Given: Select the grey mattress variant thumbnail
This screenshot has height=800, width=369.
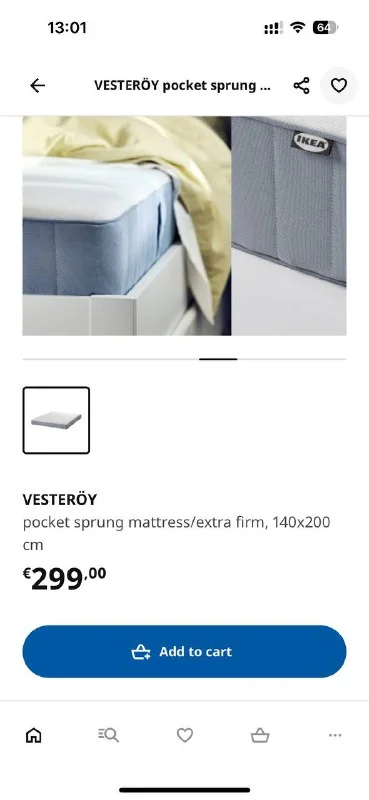Looking at the screenshot, I should (x=56, y=420).
